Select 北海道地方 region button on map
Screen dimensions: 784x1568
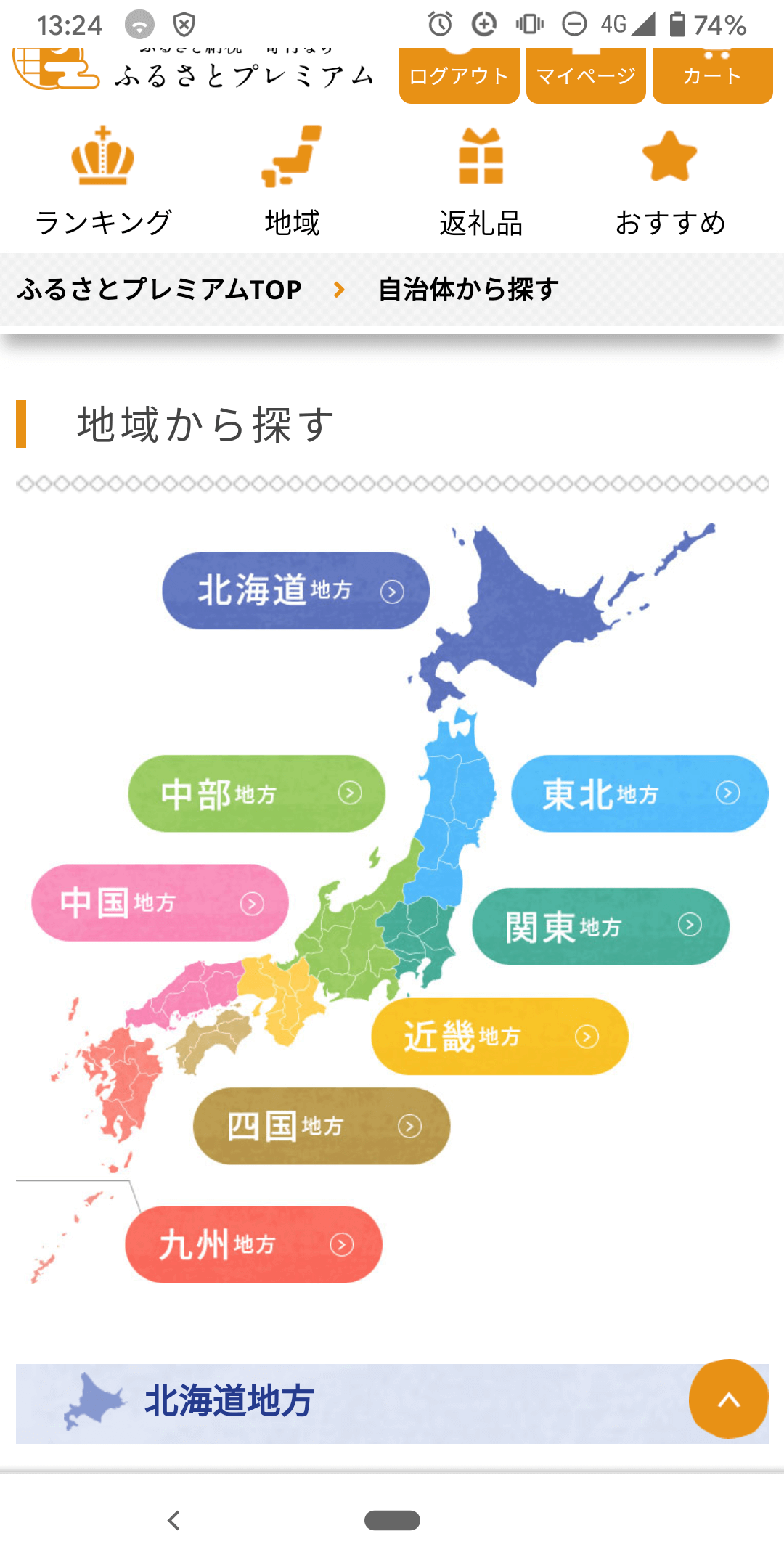point(296,591)
